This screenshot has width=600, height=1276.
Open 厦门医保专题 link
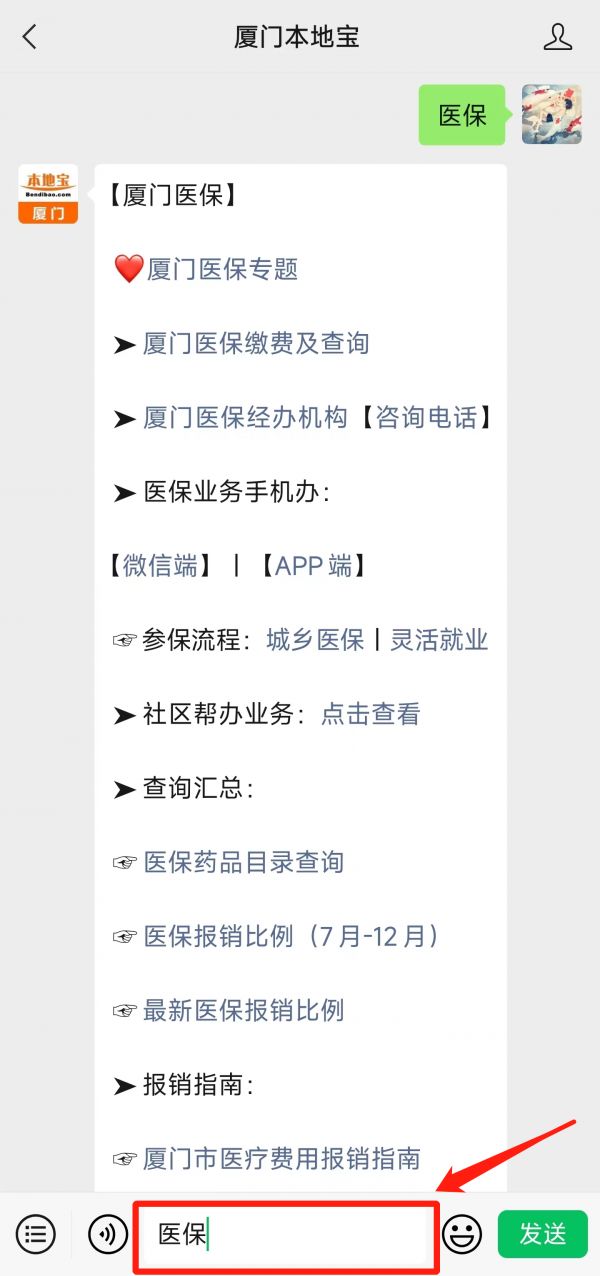(x=222, y=269)
